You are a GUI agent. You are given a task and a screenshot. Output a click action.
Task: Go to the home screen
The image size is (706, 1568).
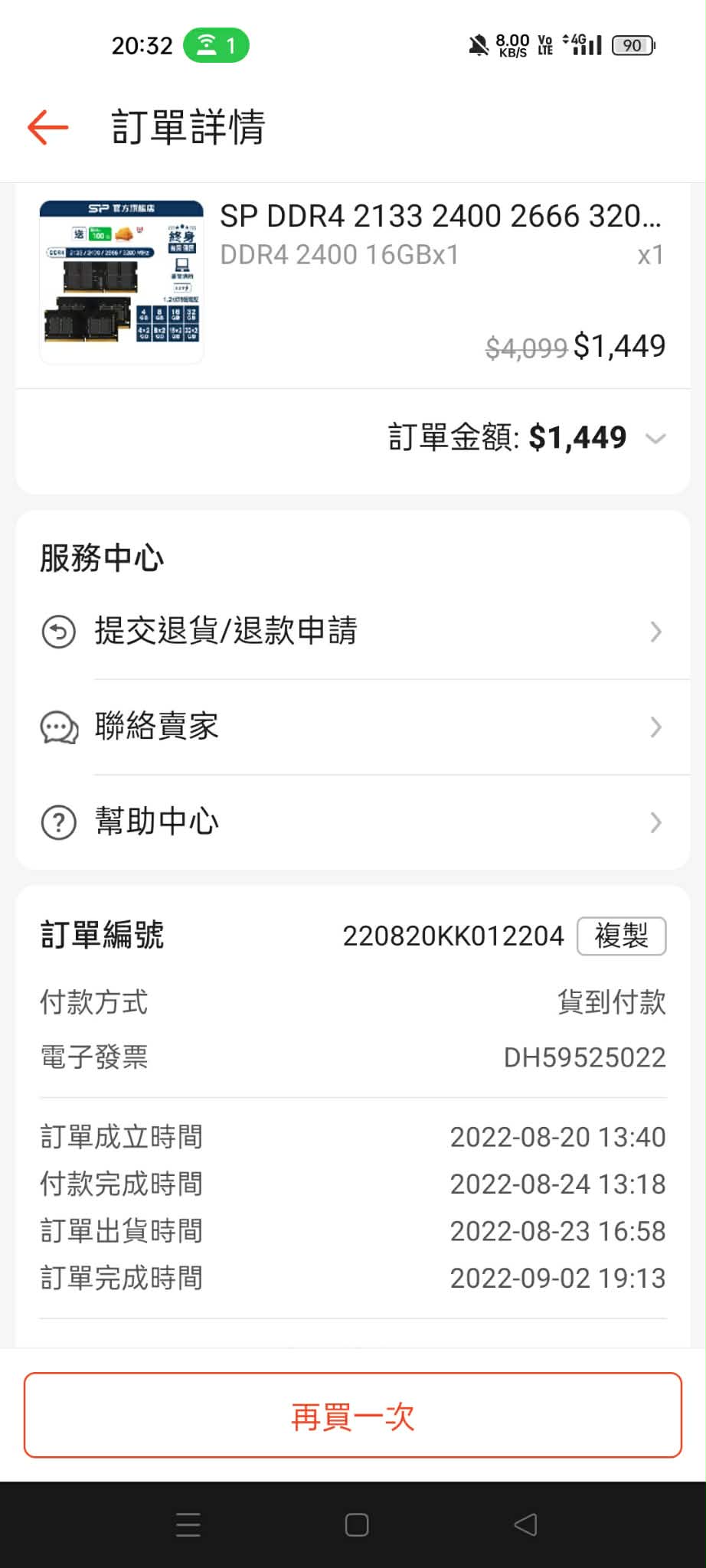pos(357,1525)
